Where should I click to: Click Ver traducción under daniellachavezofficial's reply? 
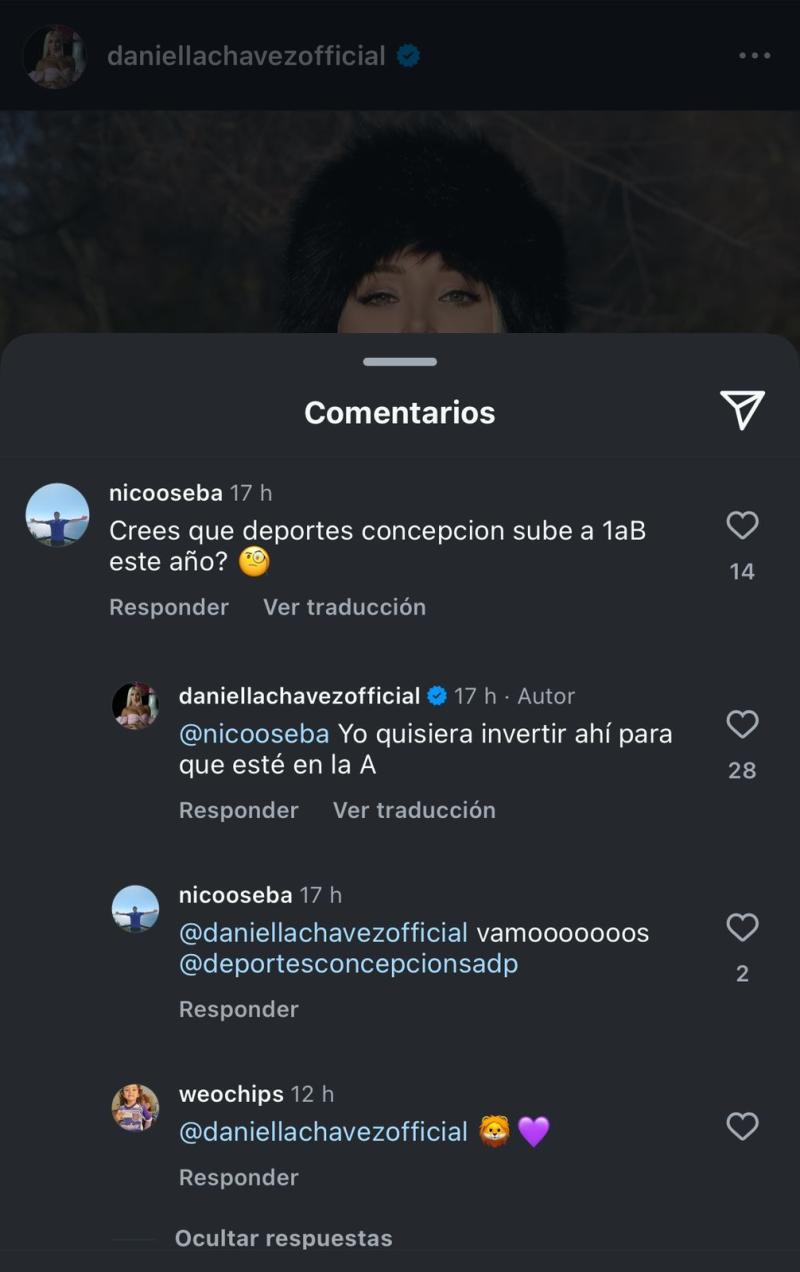(x=414, y=810)
